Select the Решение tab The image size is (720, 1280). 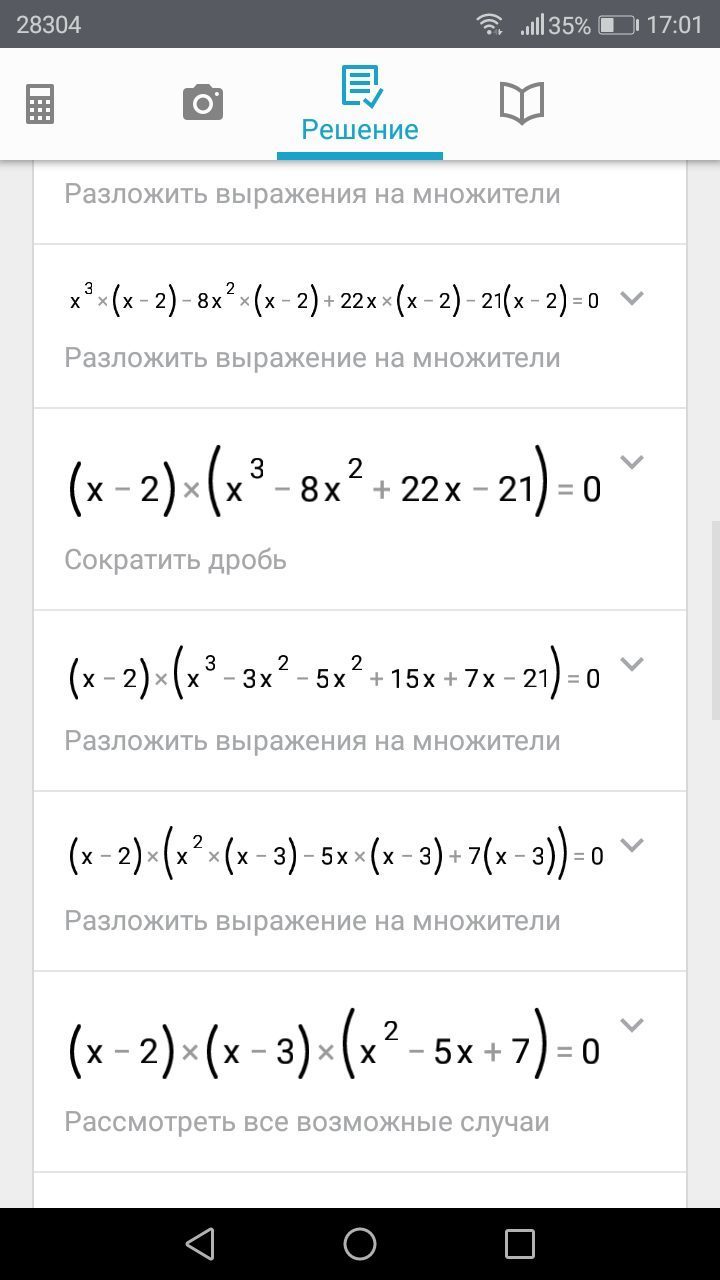coord(360,105)
